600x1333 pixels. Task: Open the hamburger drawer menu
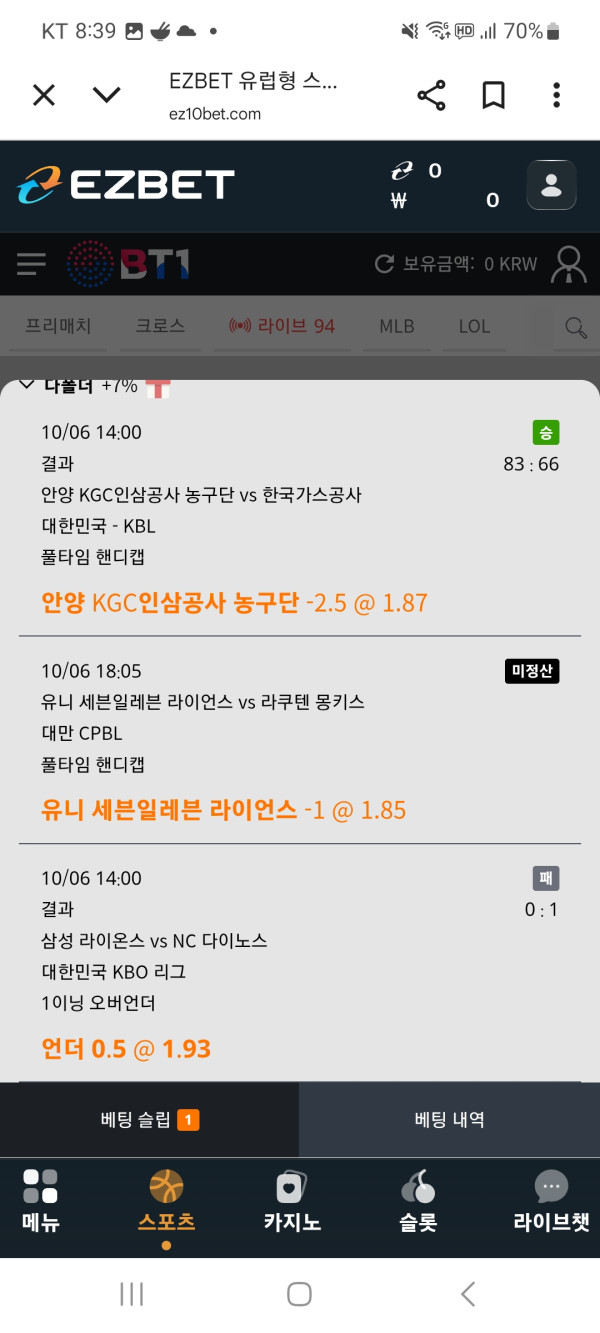[31, 264]
